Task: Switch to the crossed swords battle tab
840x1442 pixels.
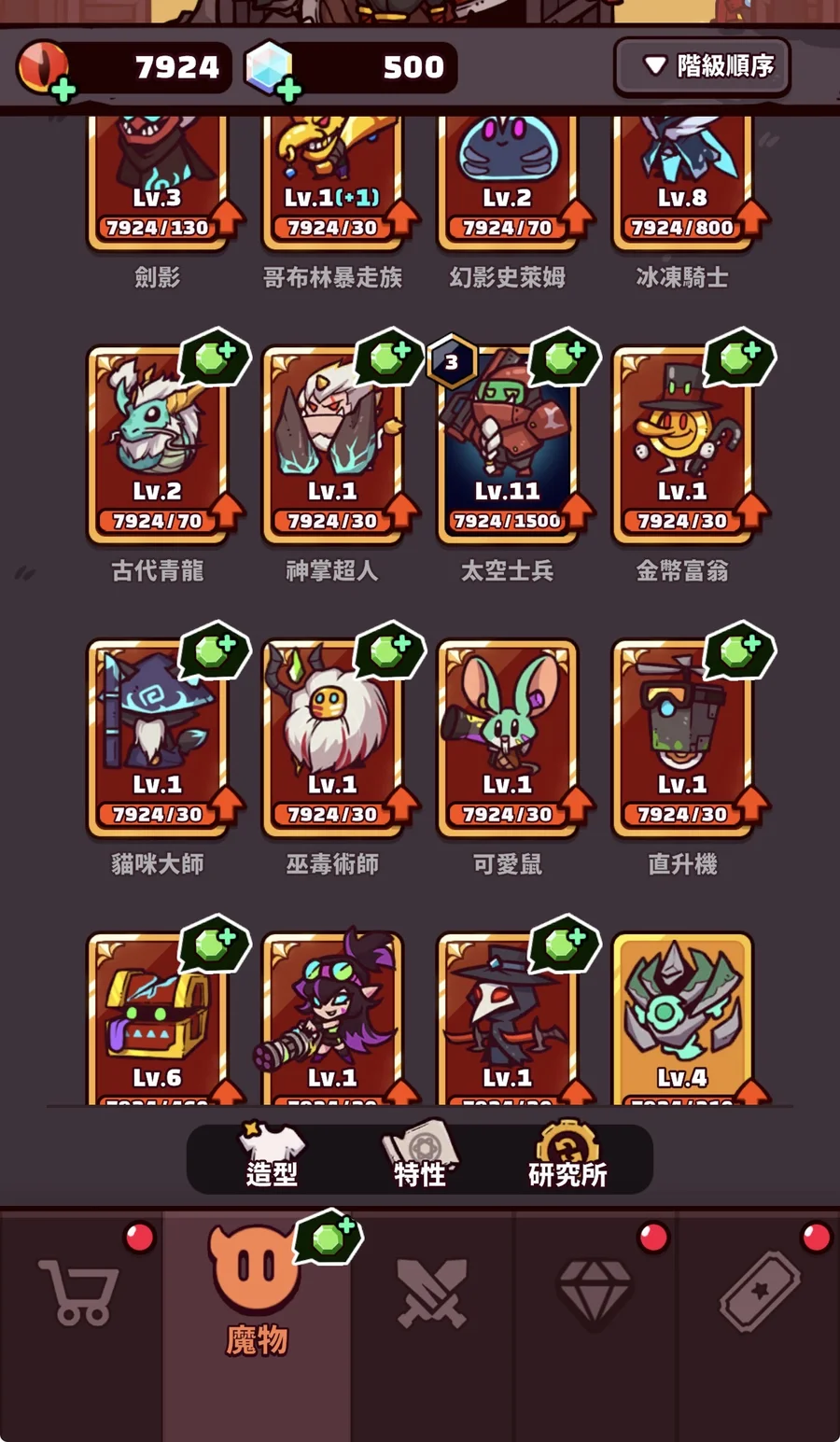Action: coord(431,1294)
